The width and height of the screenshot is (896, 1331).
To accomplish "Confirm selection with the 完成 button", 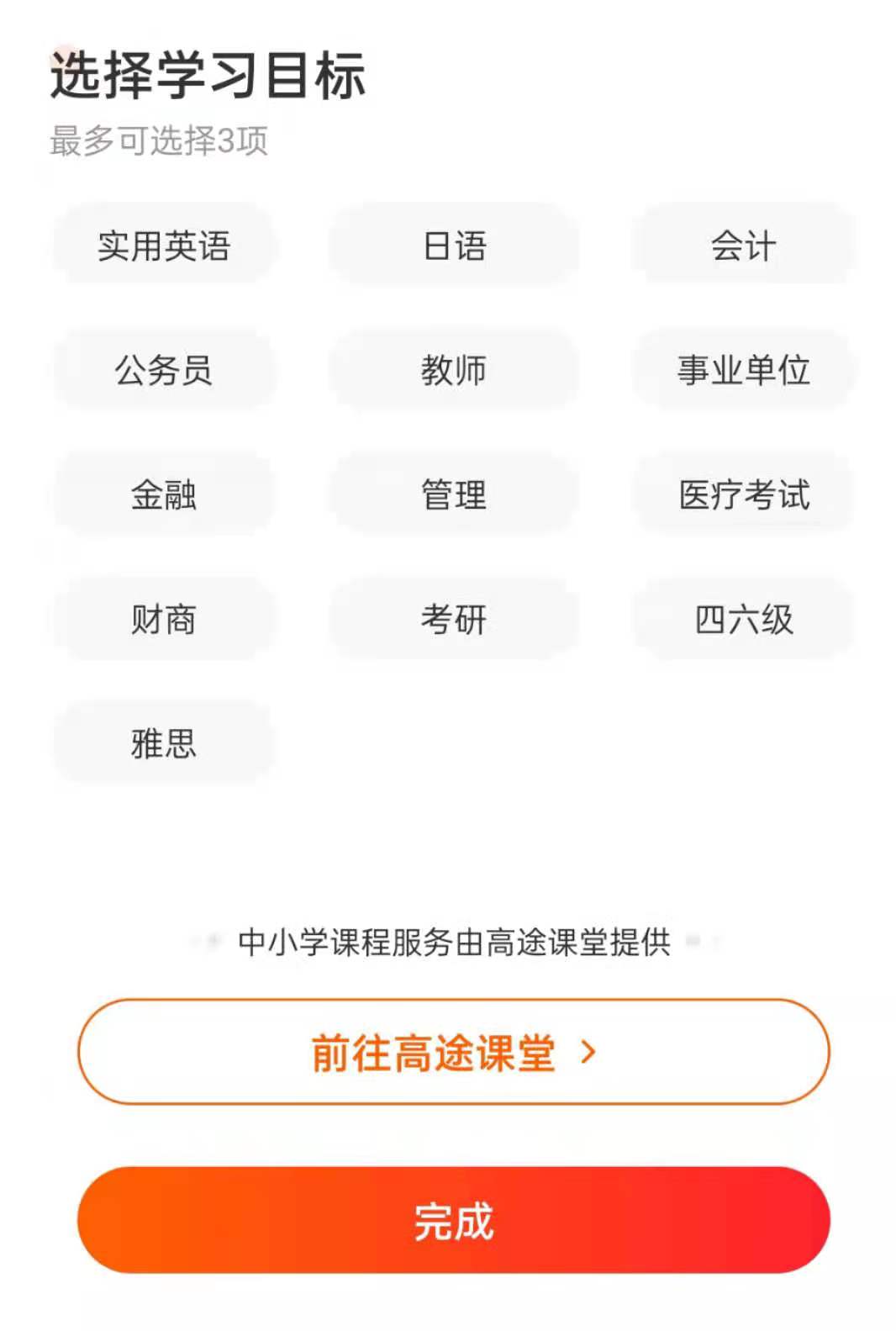I will 454,1220.
